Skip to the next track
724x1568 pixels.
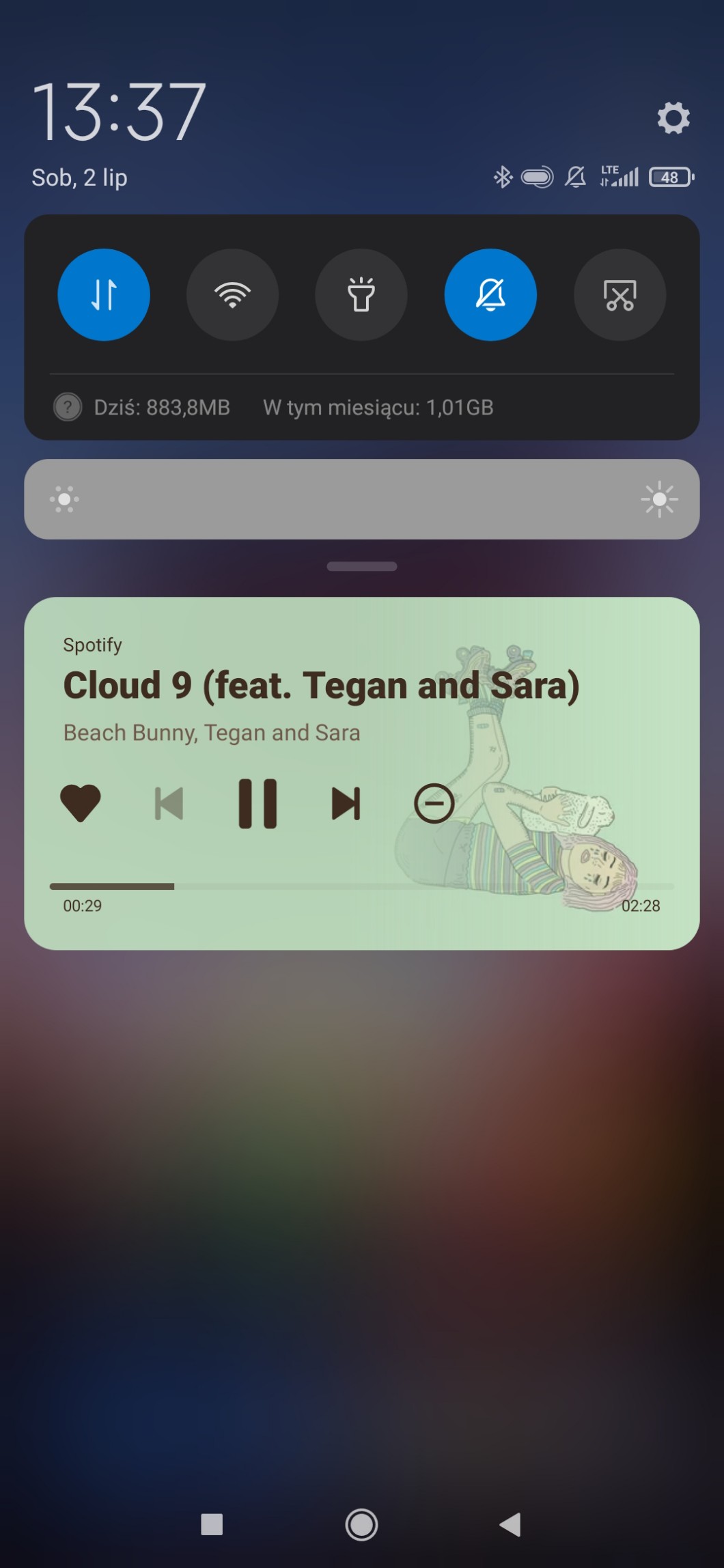pos(346,803)
